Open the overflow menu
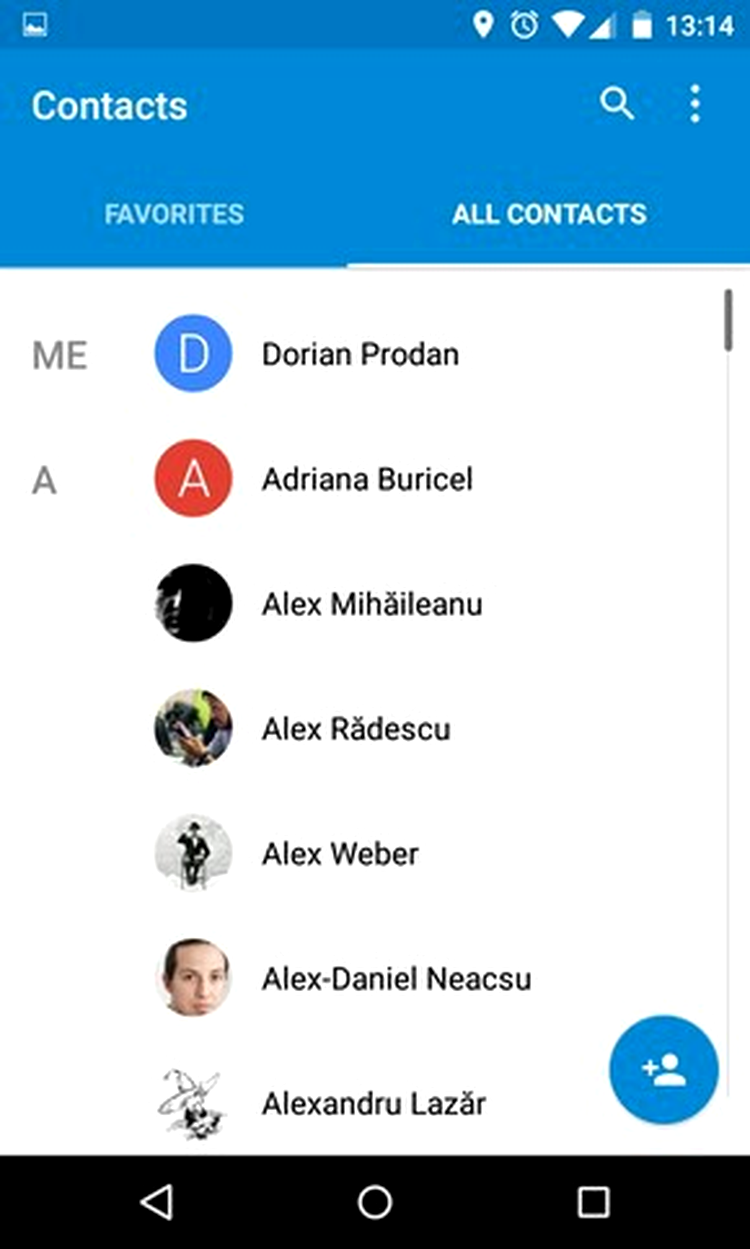 695,104
